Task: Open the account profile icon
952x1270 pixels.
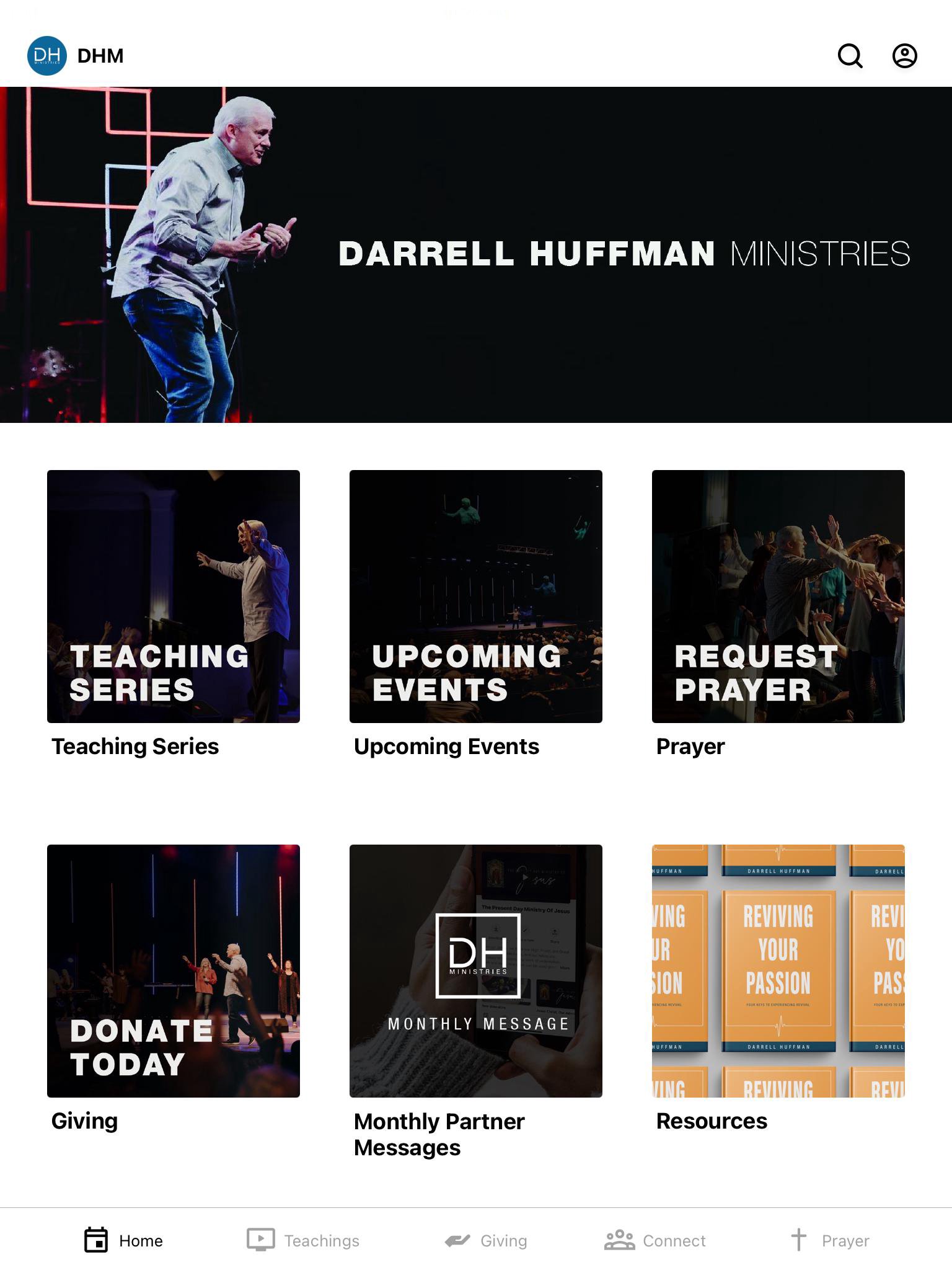Action: [x=904, y=56]
